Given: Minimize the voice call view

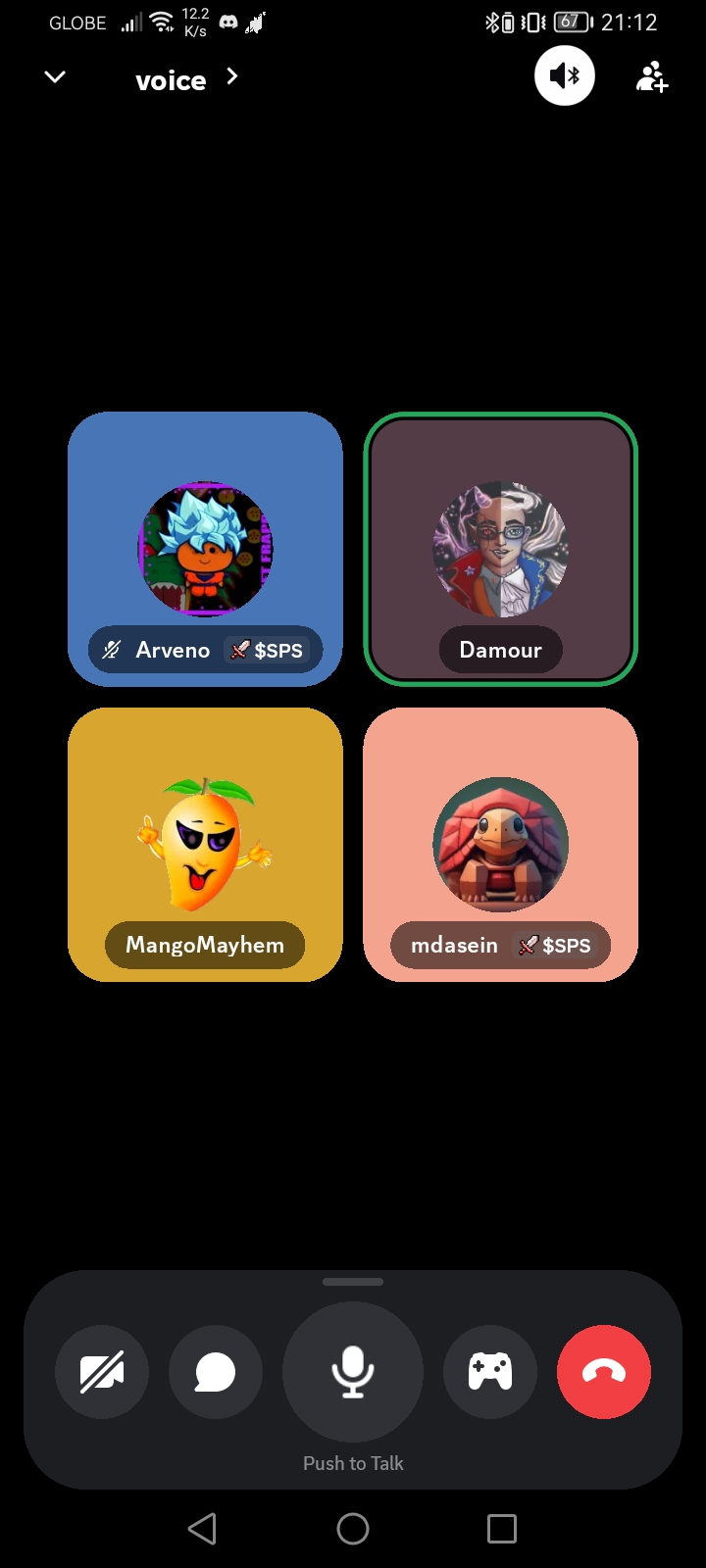Looking at the screenshot, I should point(55,76).
